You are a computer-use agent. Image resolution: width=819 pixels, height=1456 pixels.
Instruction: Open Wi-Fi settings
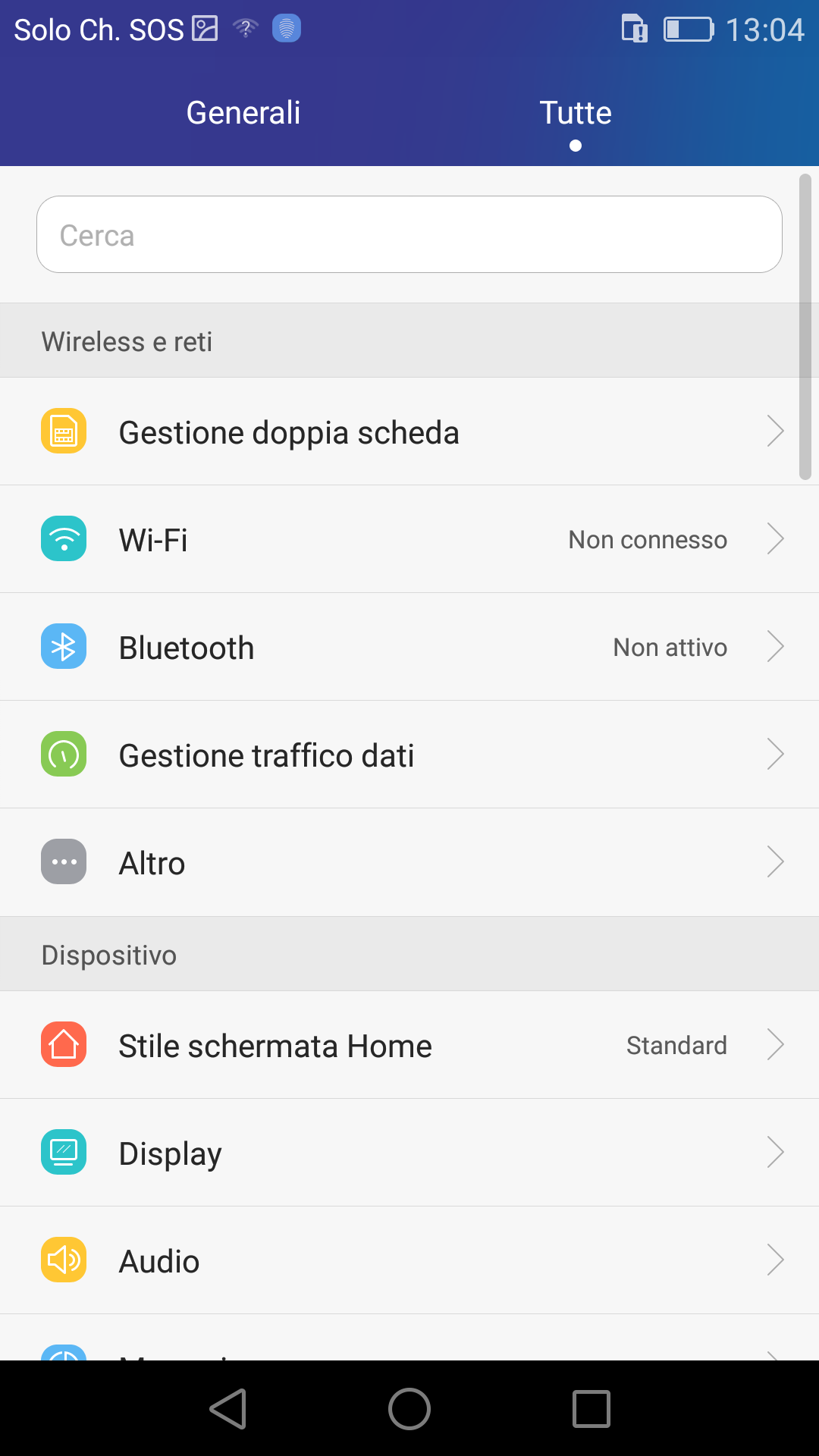(409, 540)
